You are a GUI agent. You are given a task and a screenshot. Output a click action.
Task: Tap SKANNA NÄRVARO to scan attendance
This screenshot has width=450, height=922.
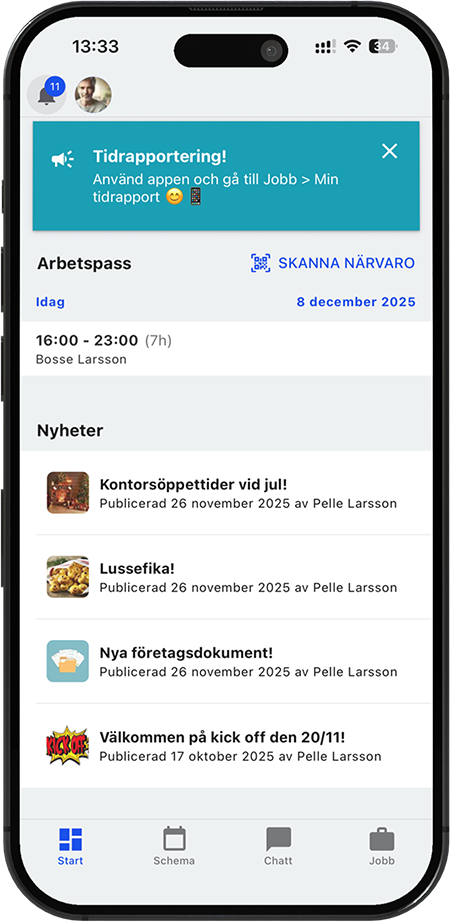[x=333, y=263]
